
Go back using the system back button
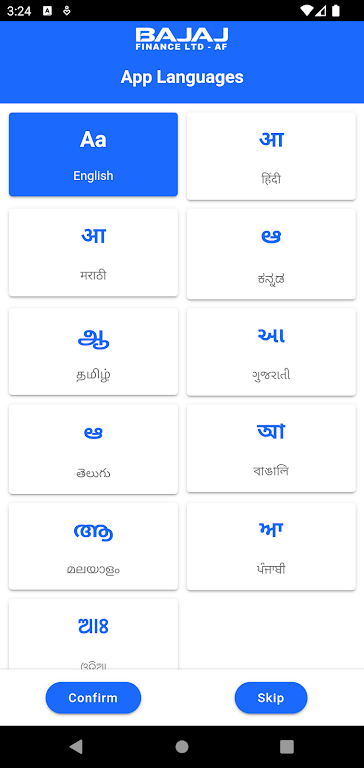pos(76,746)
